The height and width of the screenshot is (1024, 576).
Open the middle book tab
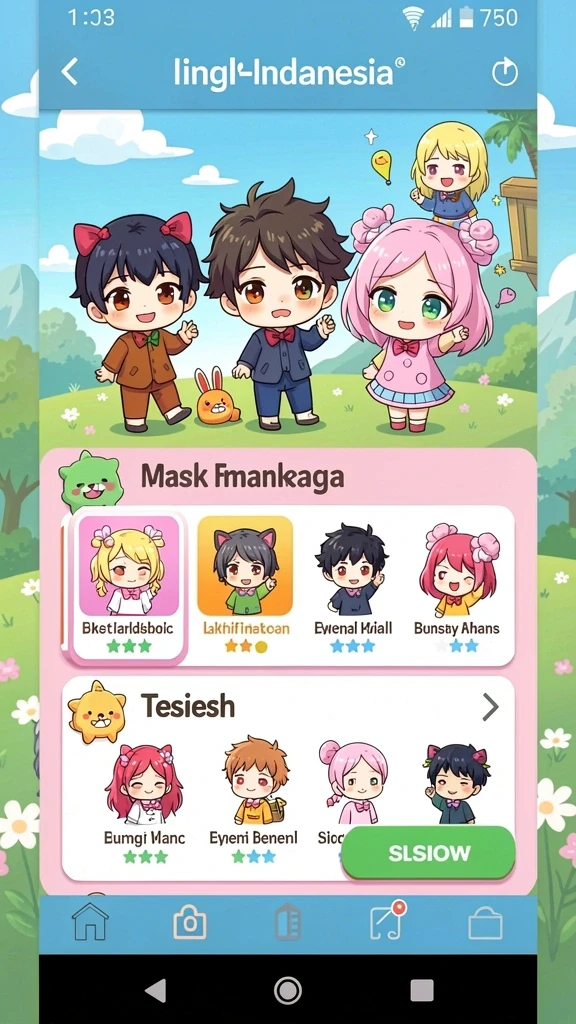click(288, 923)
